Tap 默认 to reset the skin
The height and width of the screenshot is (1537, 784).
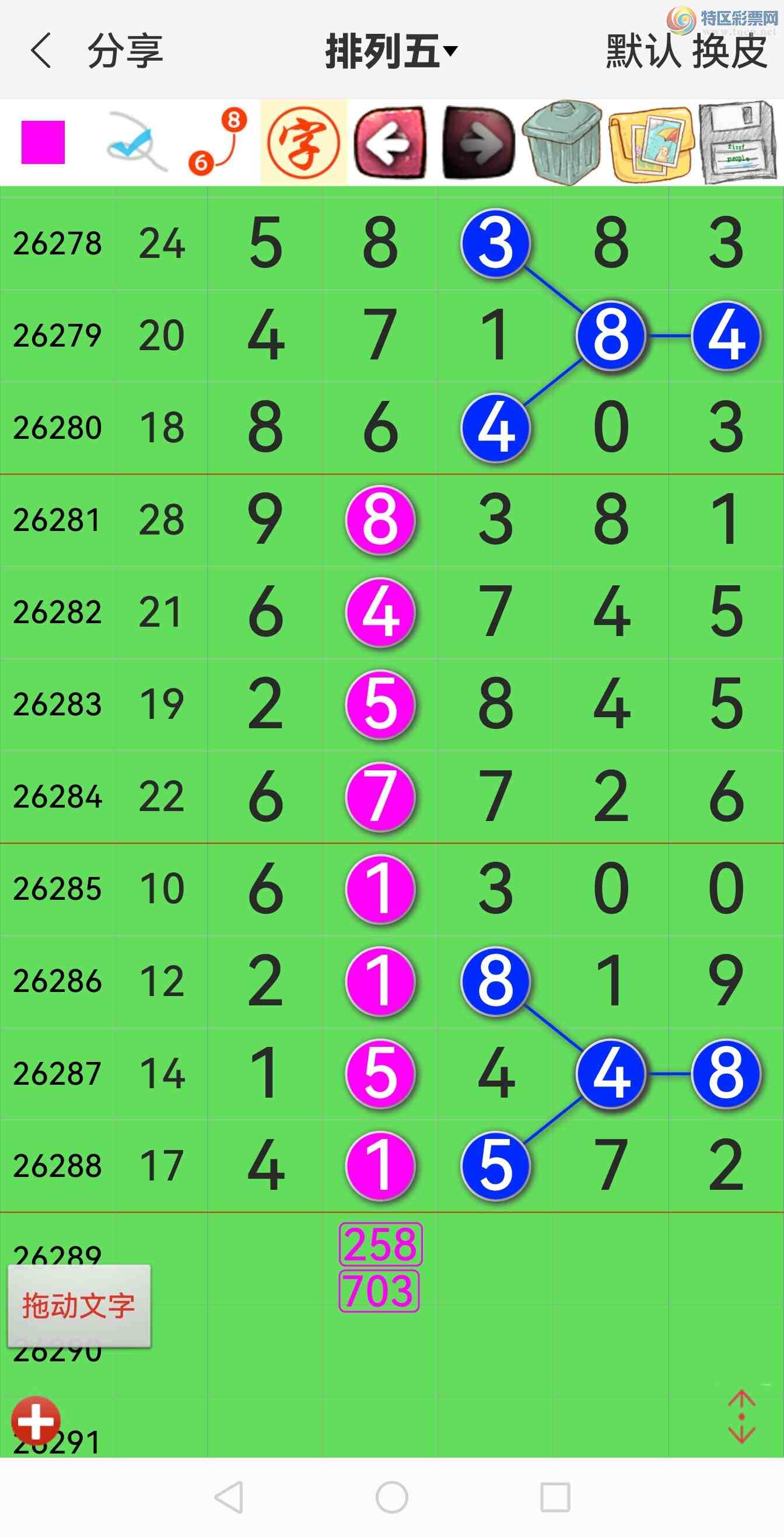coord(643,51)
